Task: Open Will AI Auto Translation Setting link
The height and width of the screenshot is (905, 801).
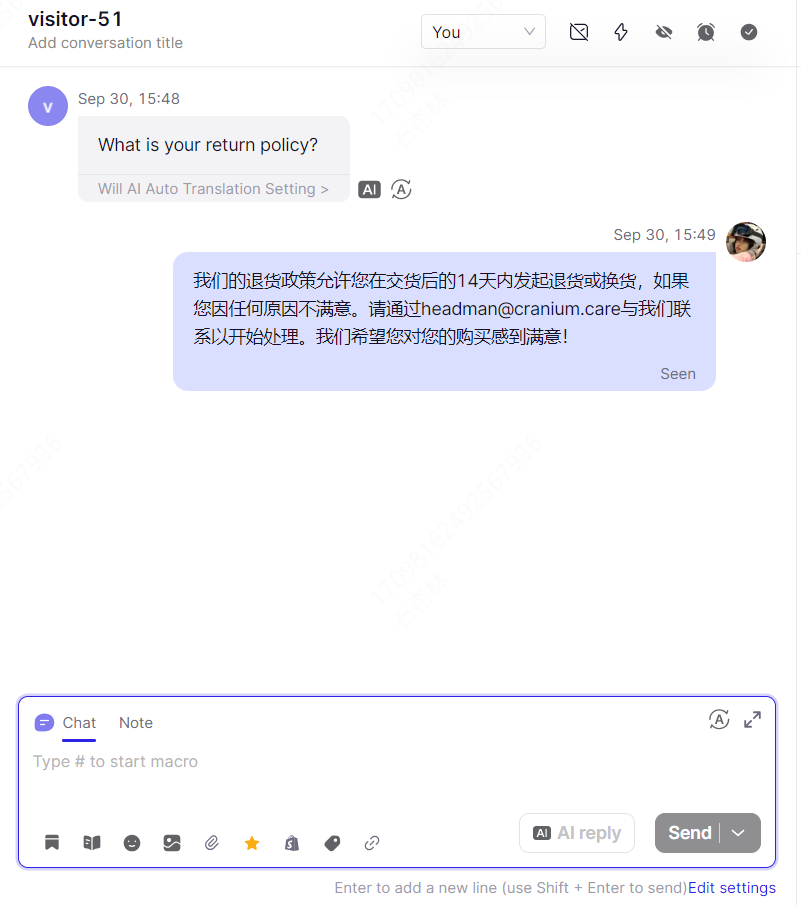Action: coord(213,189)
